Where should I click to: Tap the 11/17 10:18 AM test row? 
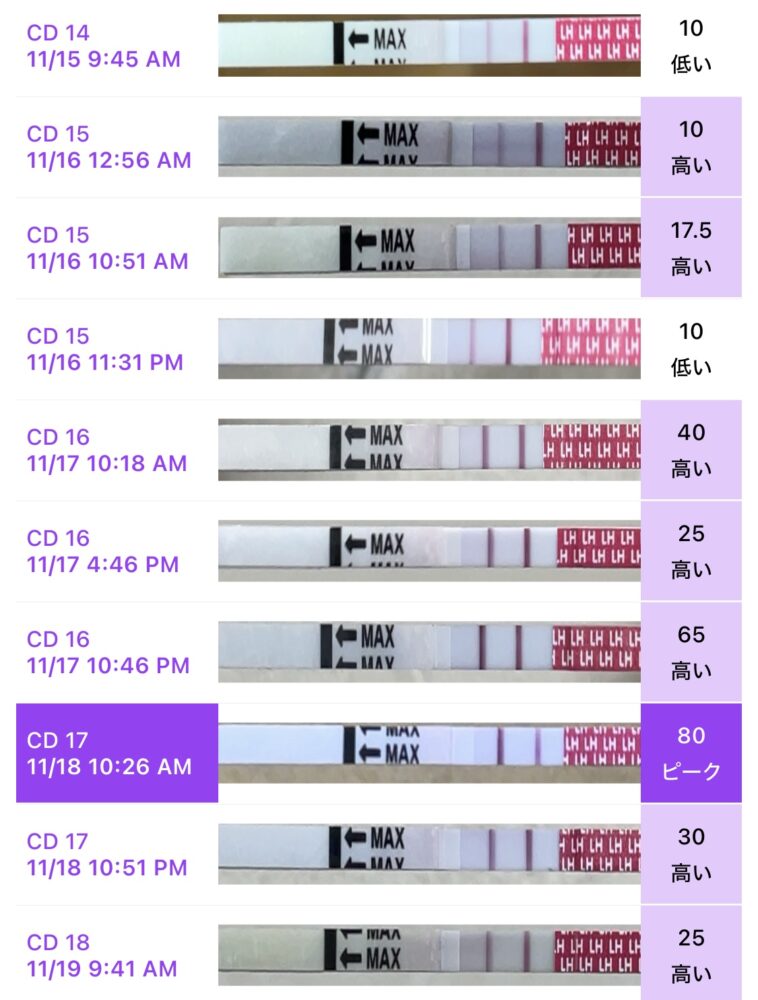(x=107, y=450)
